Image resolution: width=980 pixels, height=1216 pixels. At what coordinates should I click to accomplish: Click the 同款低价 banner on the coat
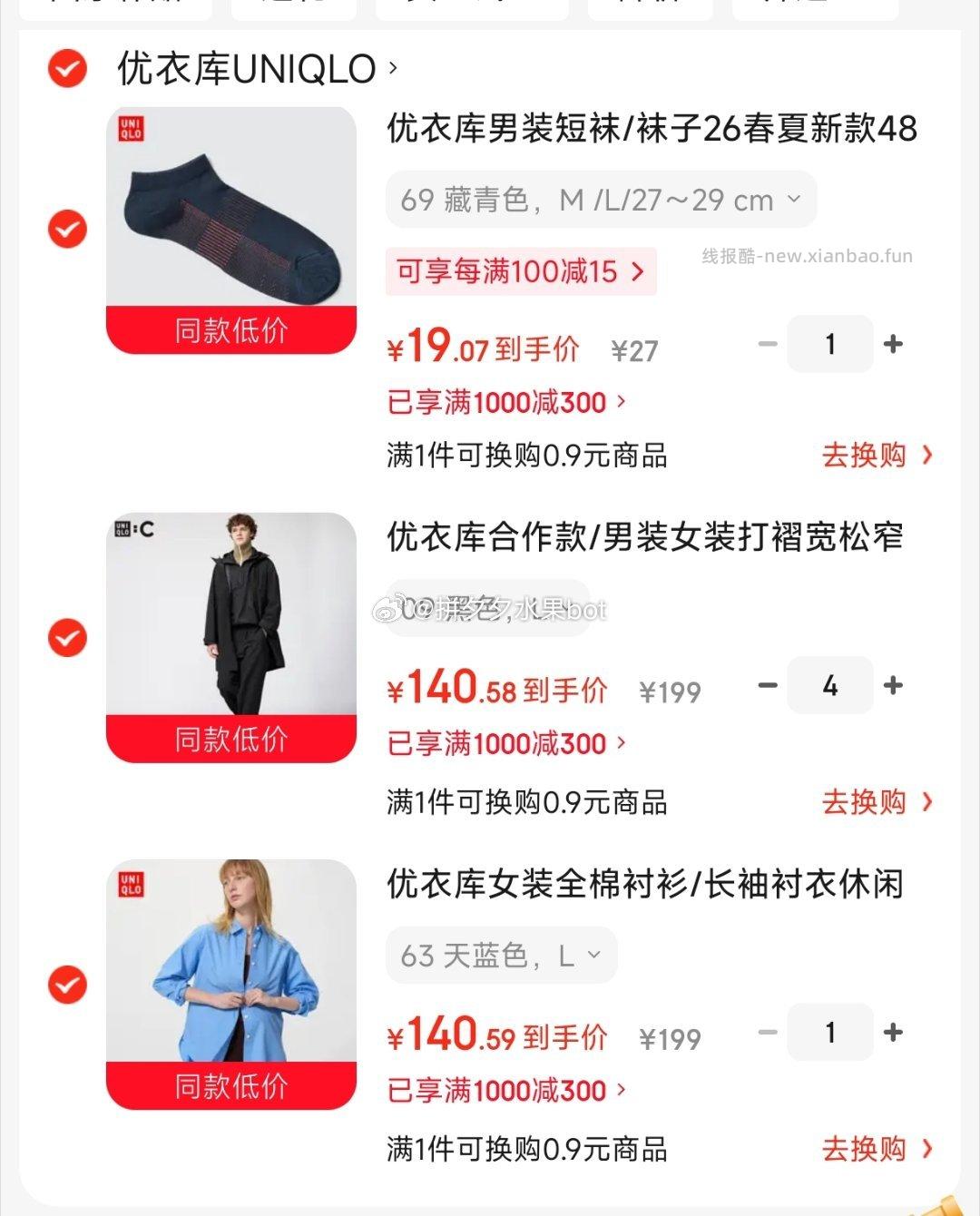[230, 740]
